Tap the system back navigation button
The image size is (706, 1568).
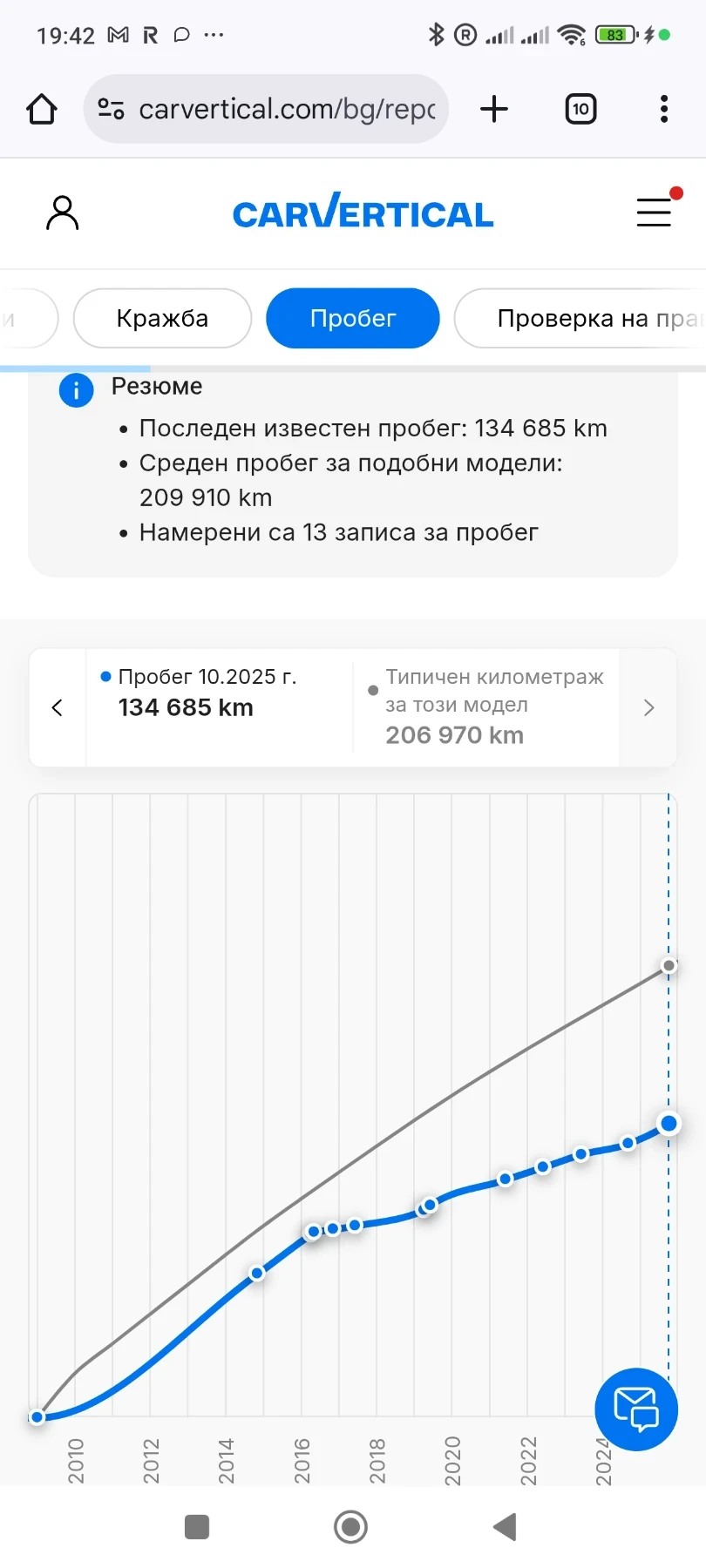505,1527
